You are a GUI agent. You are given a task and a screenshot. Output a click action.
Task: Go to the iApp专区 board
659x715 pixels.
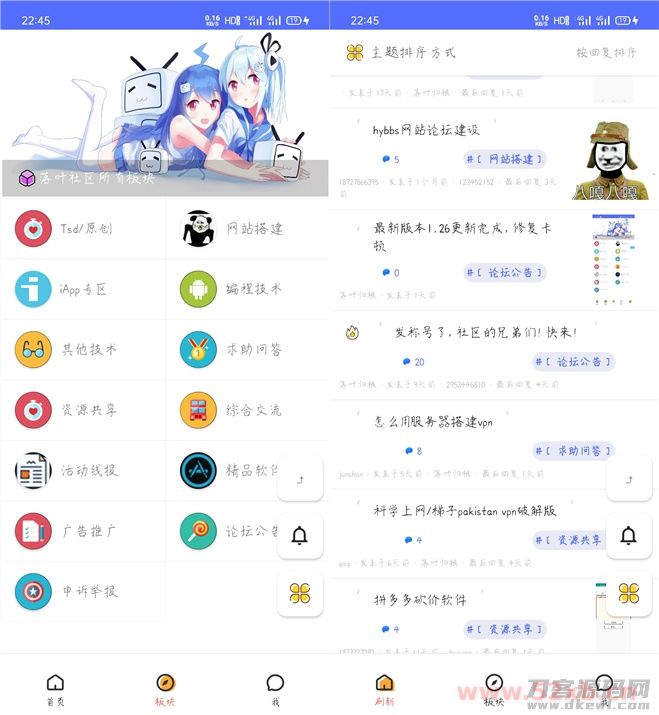84,289
